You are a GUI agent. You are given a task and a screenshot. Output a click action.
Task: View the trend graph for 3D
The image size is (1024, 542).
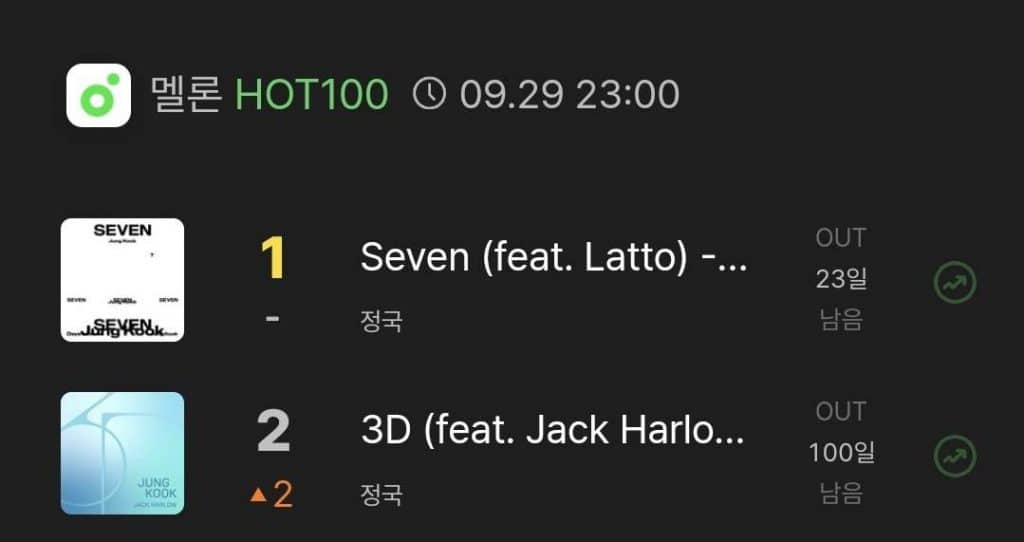pyautogui.click(x=954, y=456)
